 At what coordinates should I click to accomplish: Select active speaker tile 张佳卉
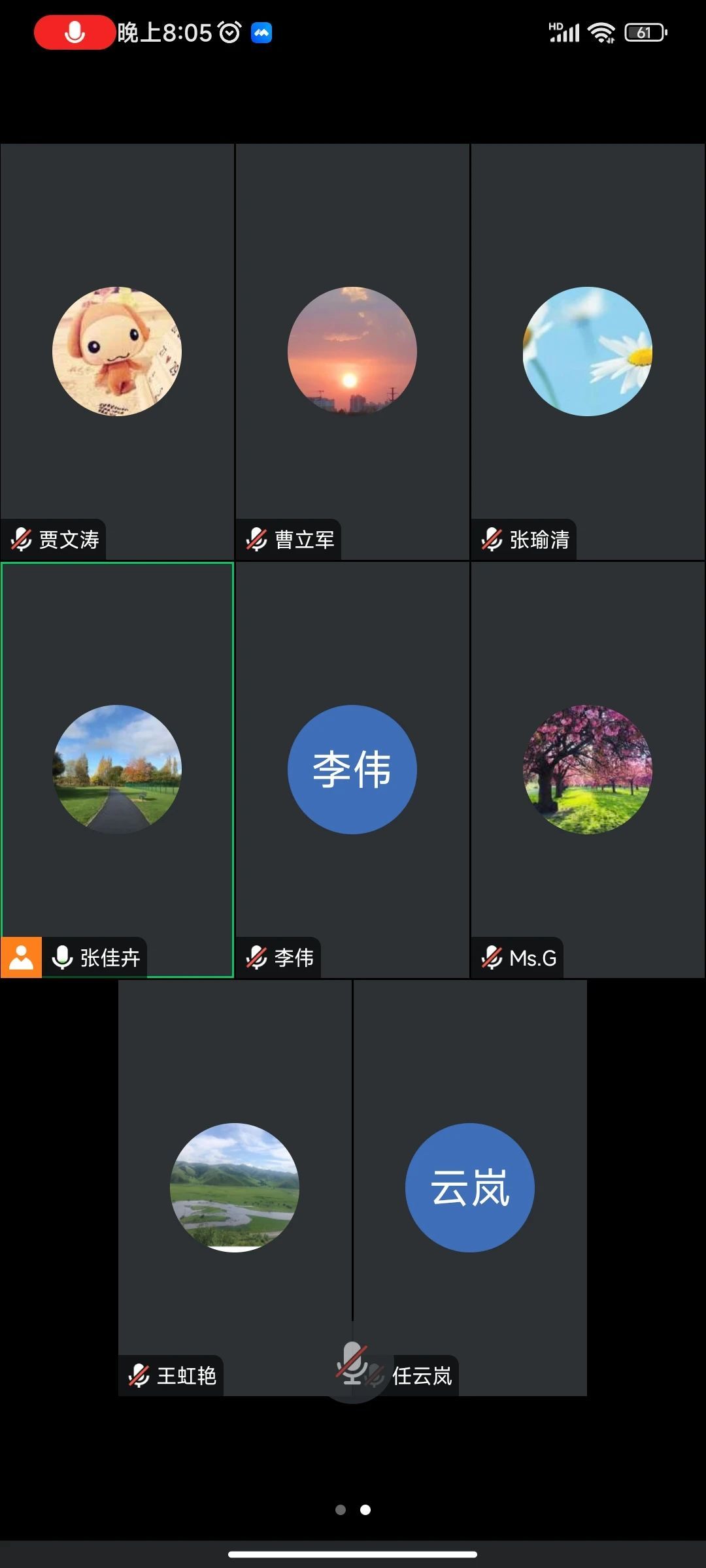click(x=117, y=770)
